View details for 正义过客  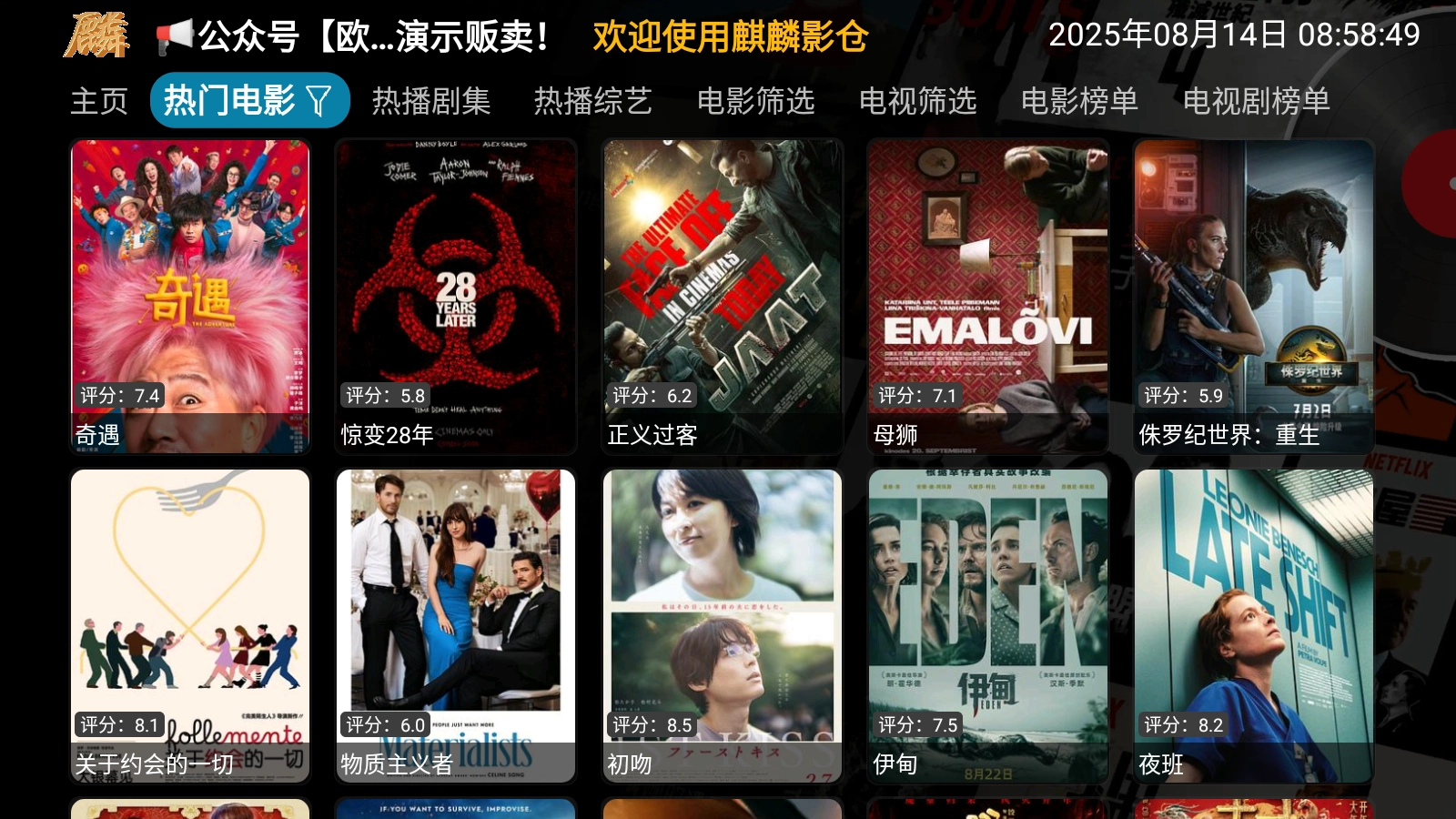722,296
